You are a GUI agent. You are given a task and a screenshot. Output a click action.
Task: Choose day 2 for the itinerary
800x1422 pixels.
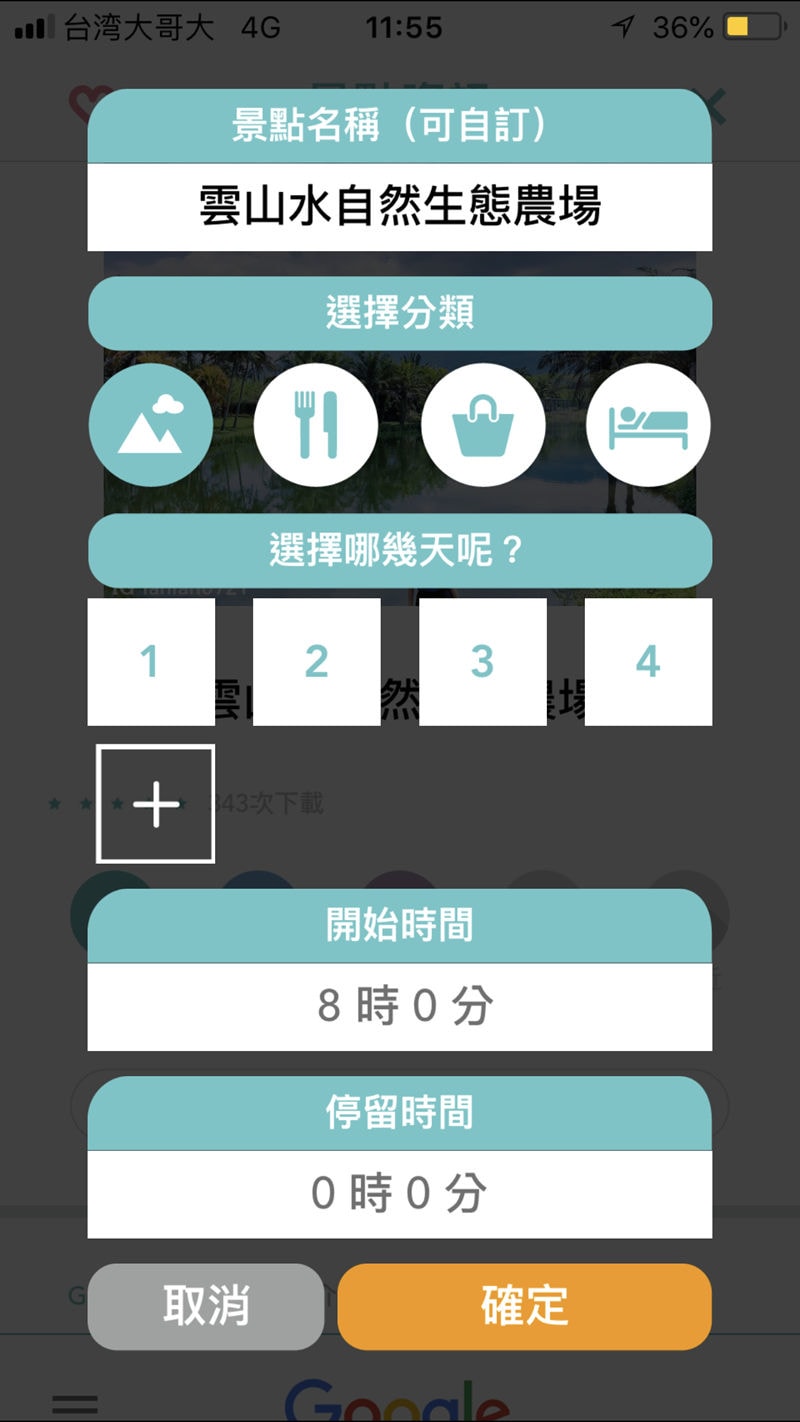pos(316,661)
